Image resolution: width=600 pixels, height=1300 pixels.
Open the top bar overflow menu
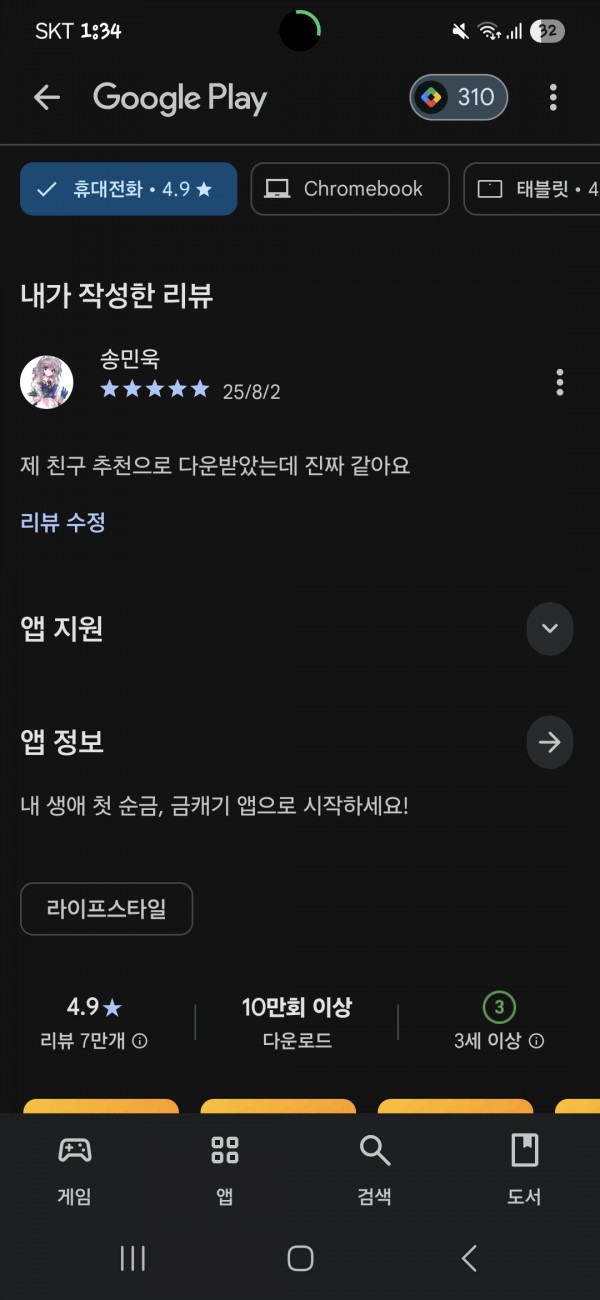tap(553, 97)
